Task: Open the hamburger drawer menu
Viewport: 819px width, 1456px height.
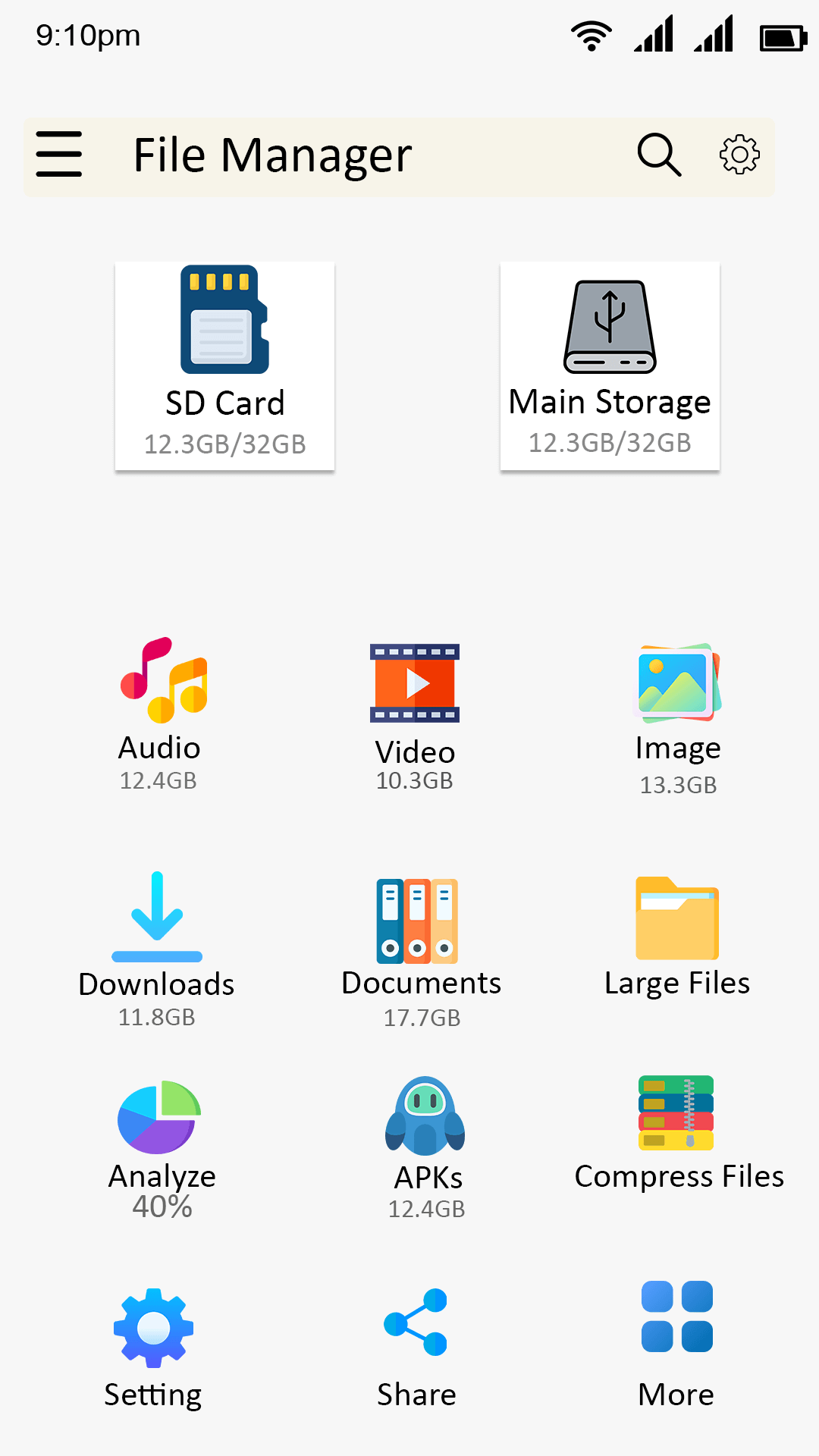Action: coord(59,154)
